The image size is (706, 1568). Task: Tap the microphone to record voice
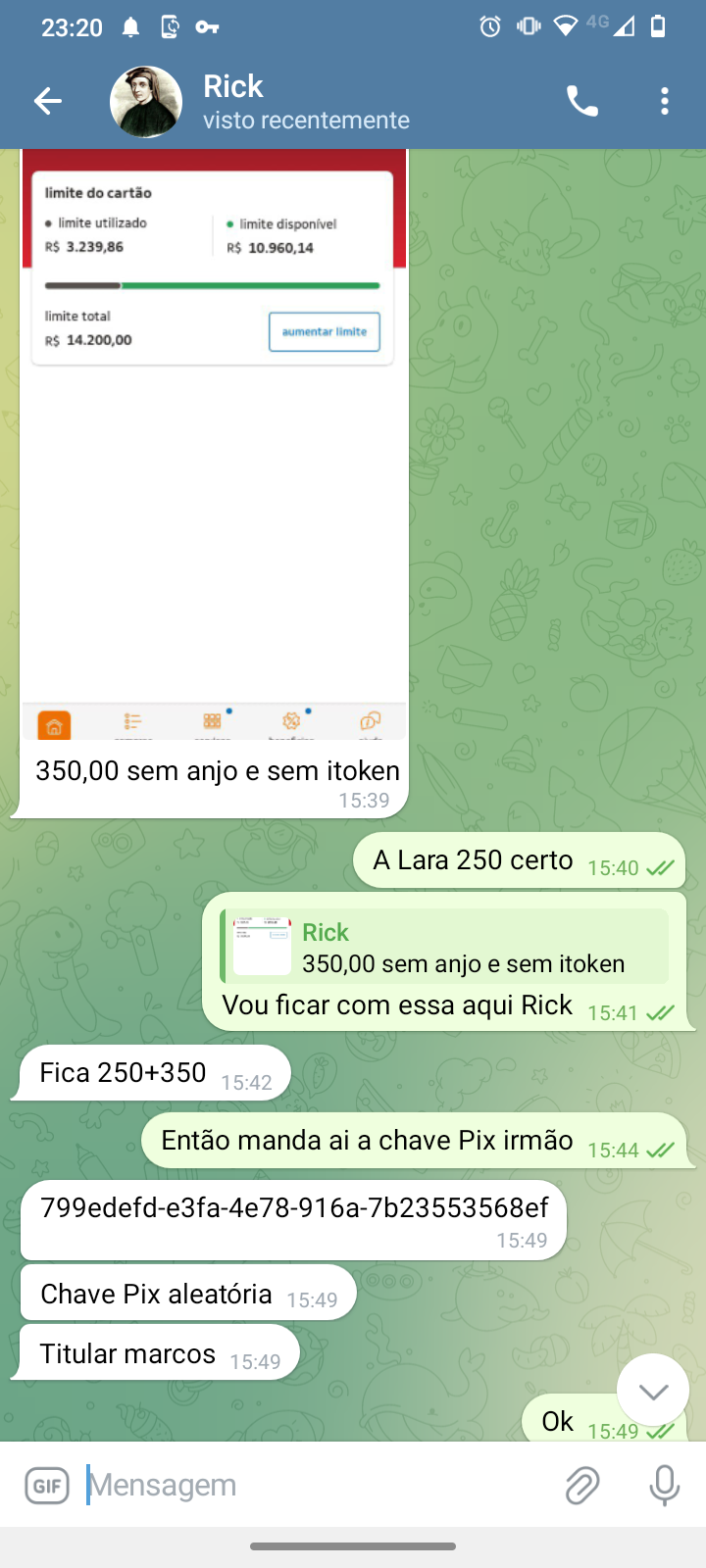(664, 1486)
